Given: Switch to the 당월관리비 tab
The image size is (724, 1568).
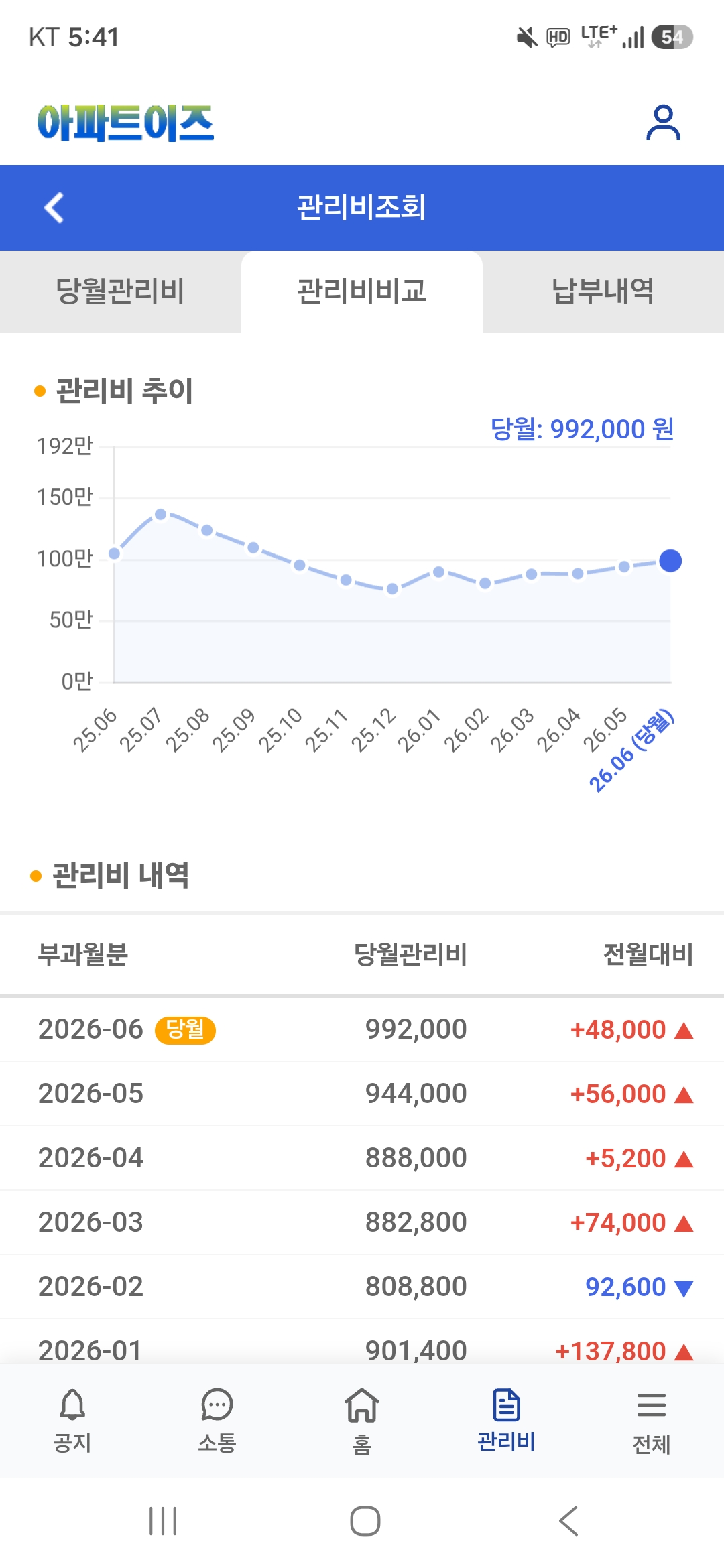Looking at the screenshot, I should (x=121, y=291).
